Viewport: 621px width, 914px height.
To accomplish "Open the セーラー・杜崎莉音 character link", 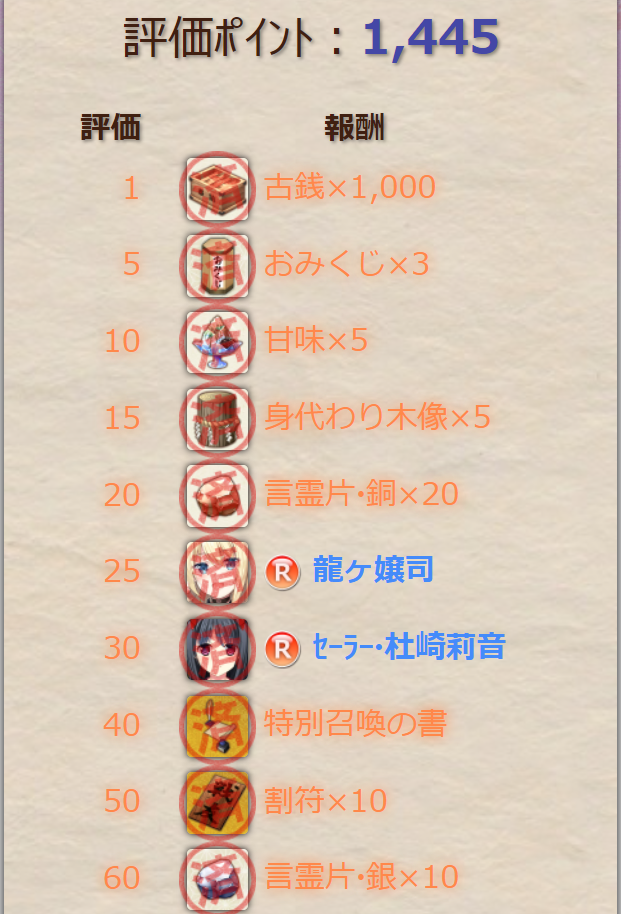I will coord(408,647).
